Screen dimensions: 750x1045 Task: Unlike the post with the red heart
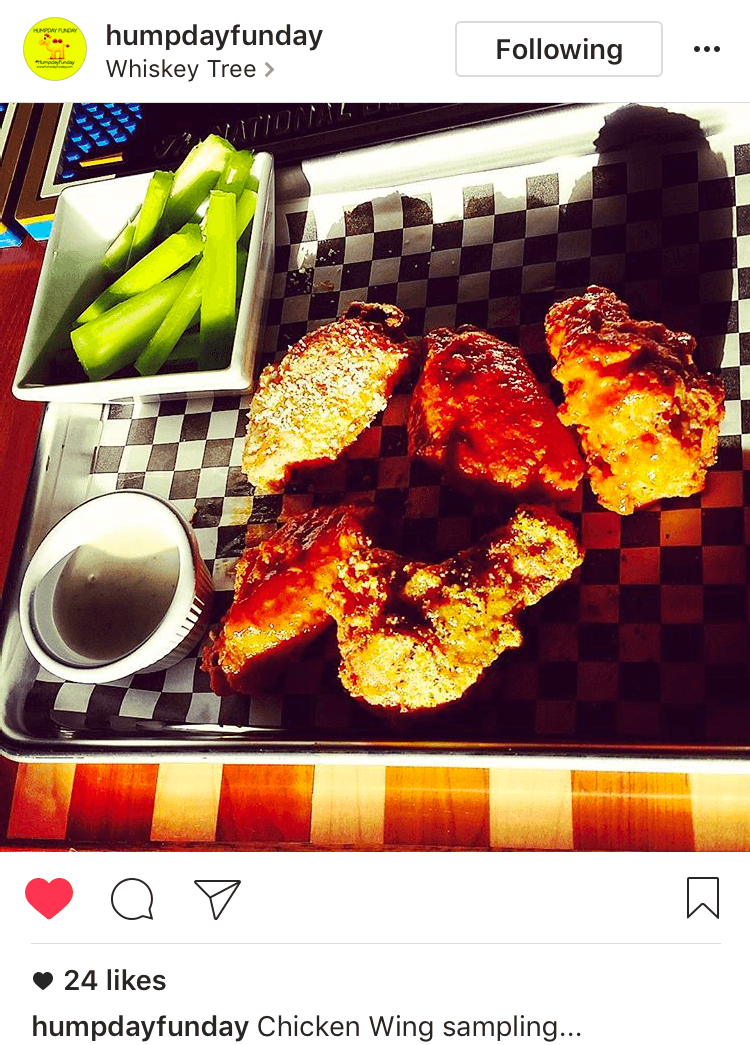coord(49,898)
